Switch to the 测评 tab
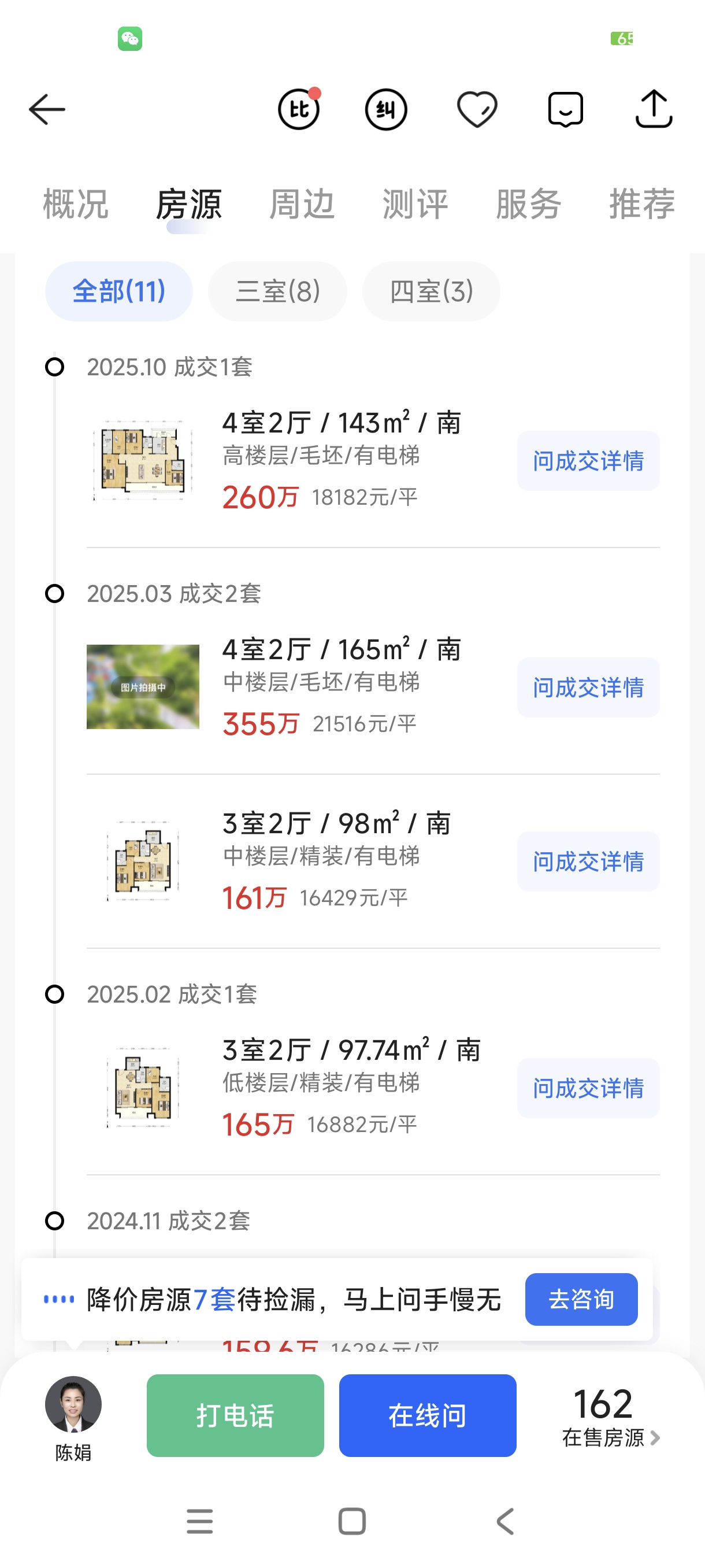The image size is (705, 1568). [415, 204]
